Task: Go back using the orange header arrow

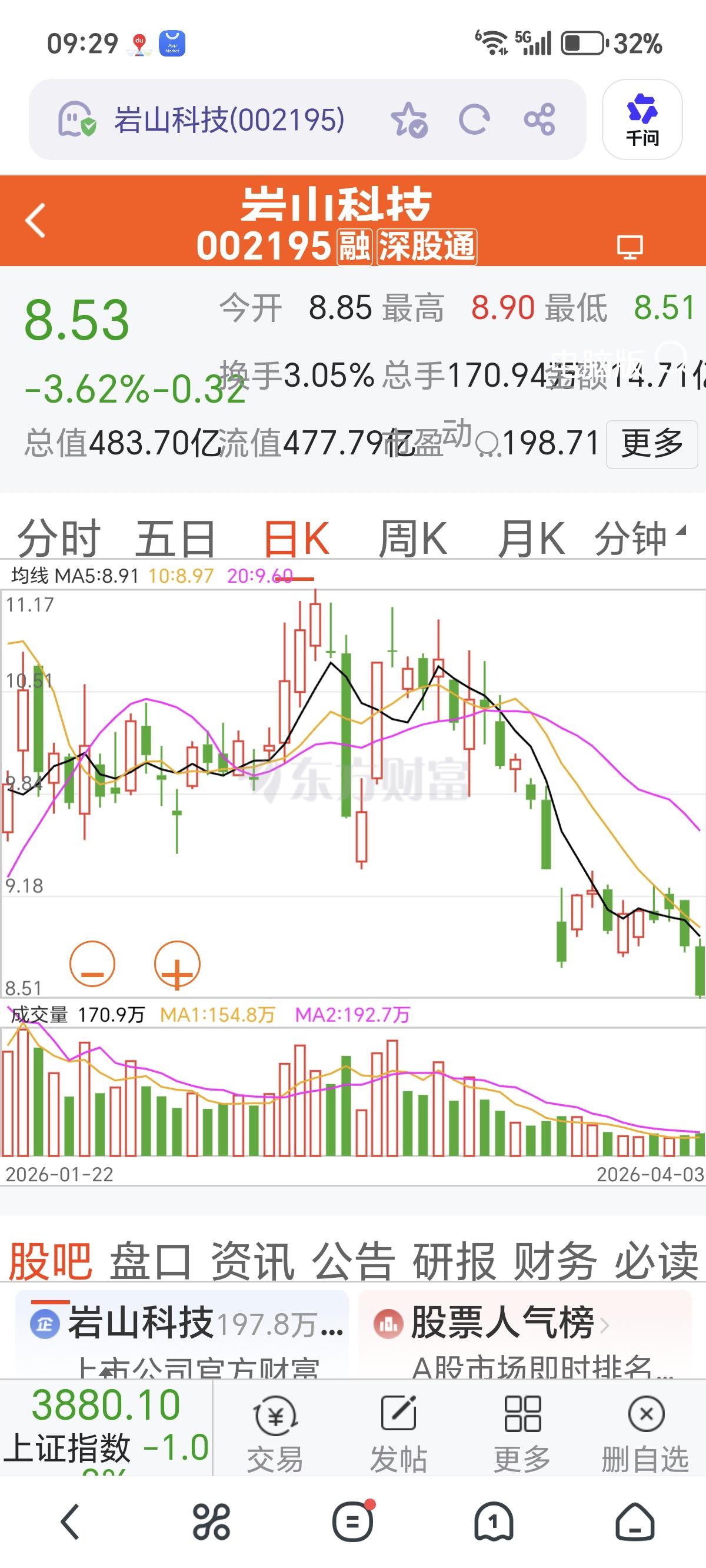Action: pyautogui.click(x=35, y=220)
